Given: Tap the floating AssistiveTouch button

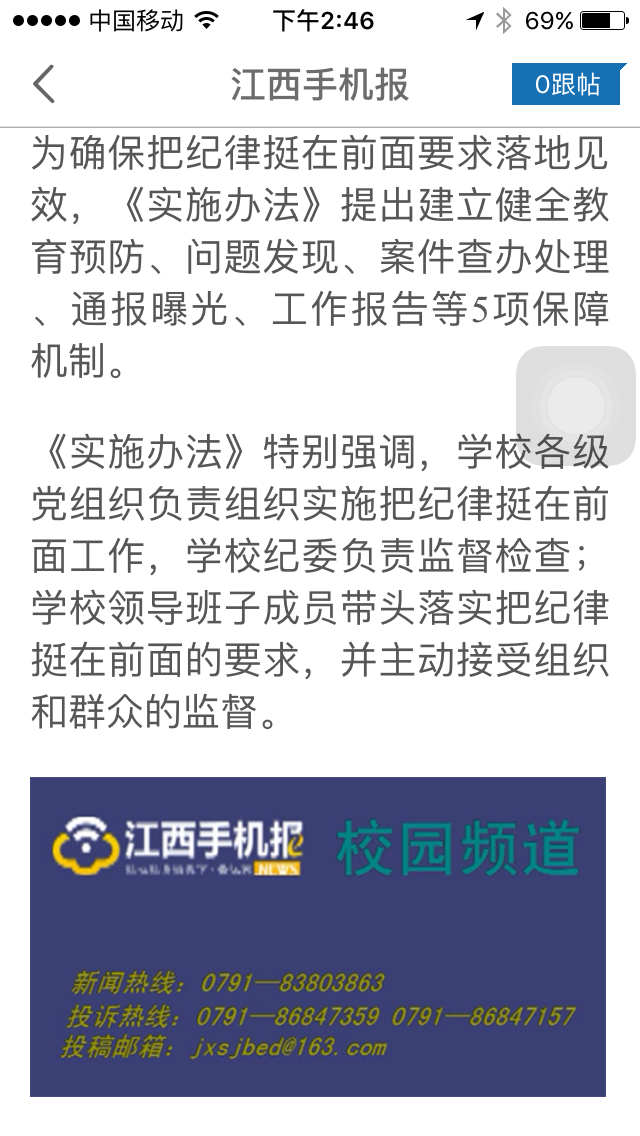Looking at the screenshot, I should tap(575, 405).
